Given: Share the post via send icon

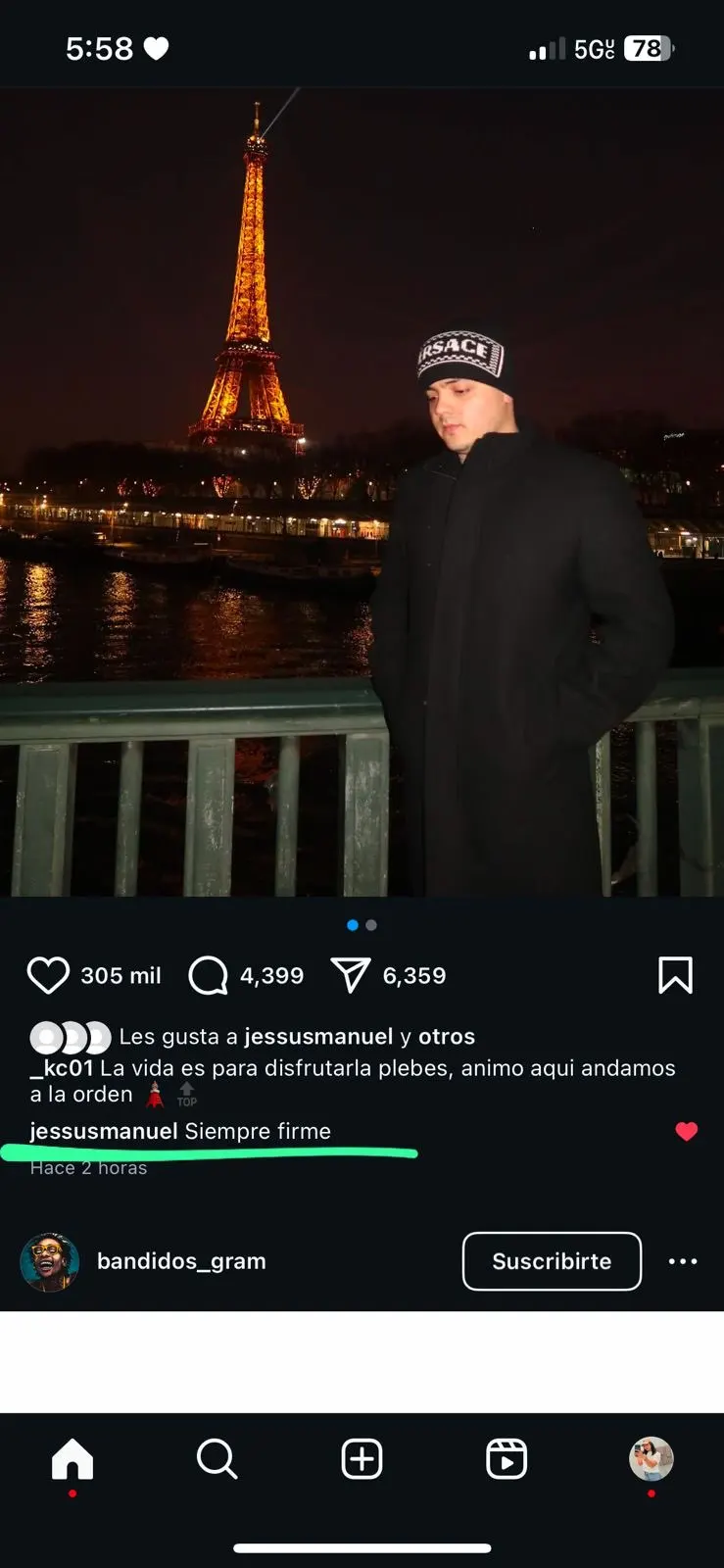Looking at the screenshot, I should click(351, 975).
